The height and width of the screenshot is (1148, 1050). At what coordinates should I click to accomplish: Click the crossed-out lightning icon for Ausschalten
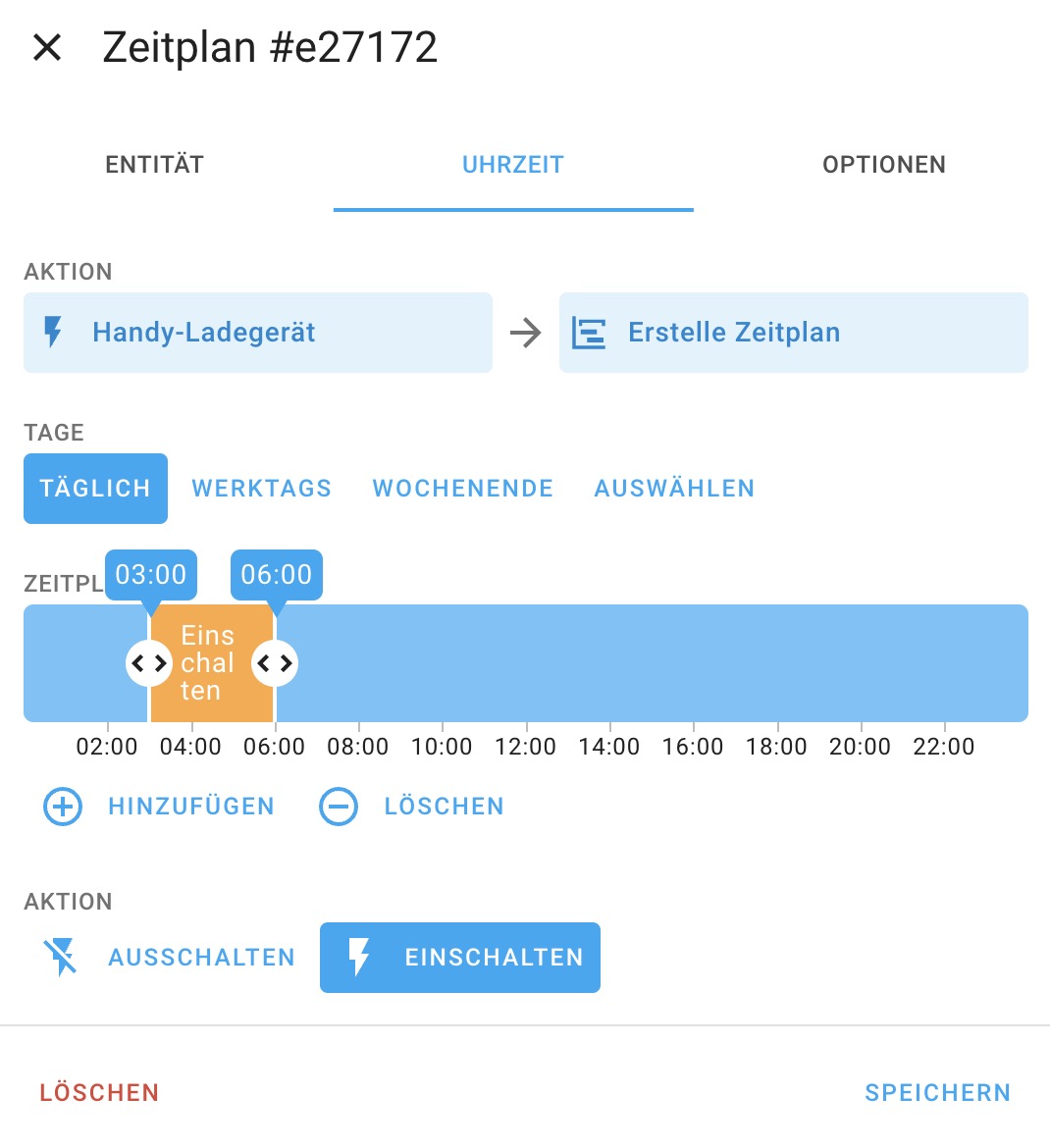[x=60, y=957]
